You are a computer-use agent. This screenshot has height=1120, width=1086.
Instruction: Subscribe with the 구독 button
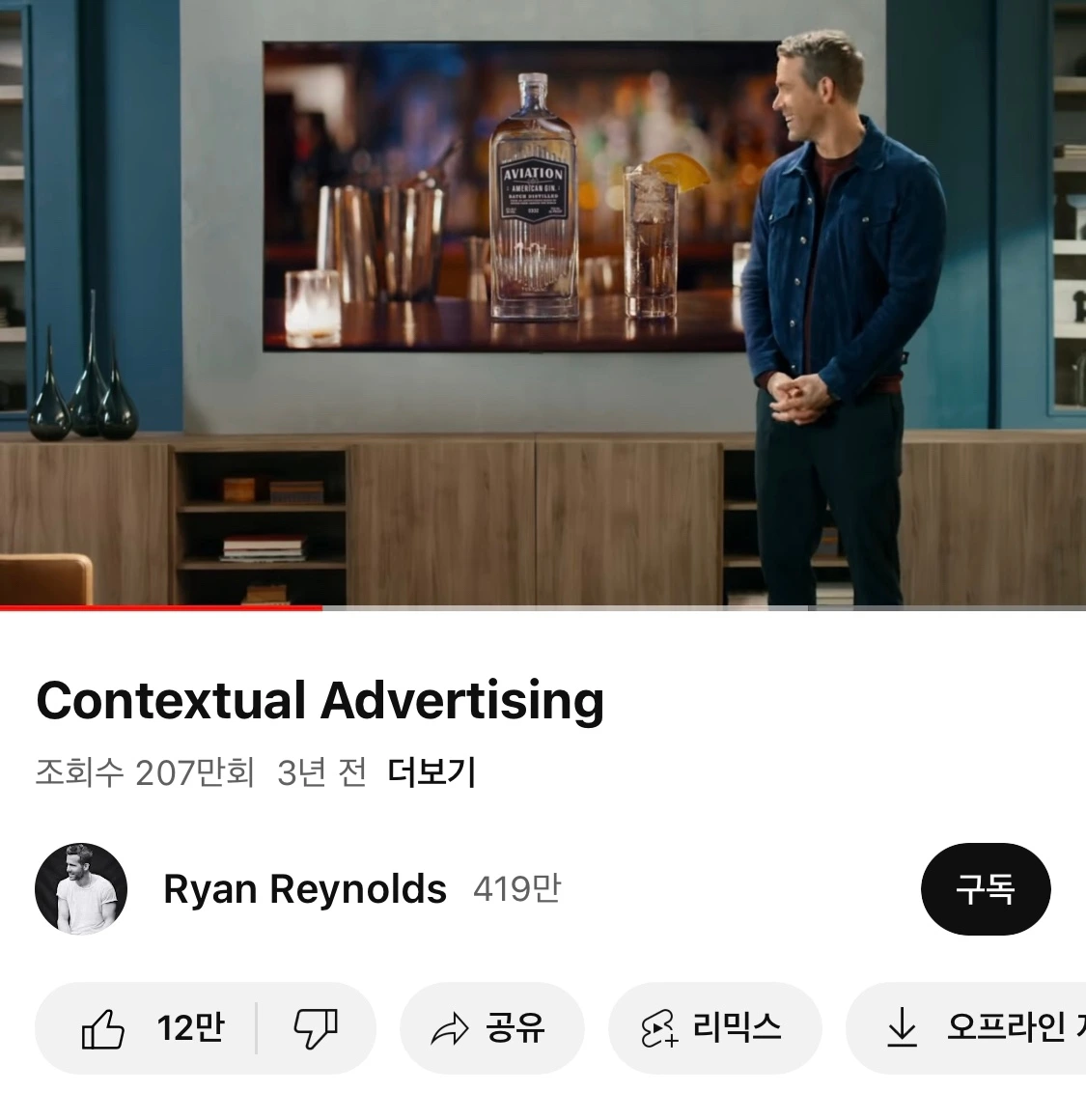(986, 889)
